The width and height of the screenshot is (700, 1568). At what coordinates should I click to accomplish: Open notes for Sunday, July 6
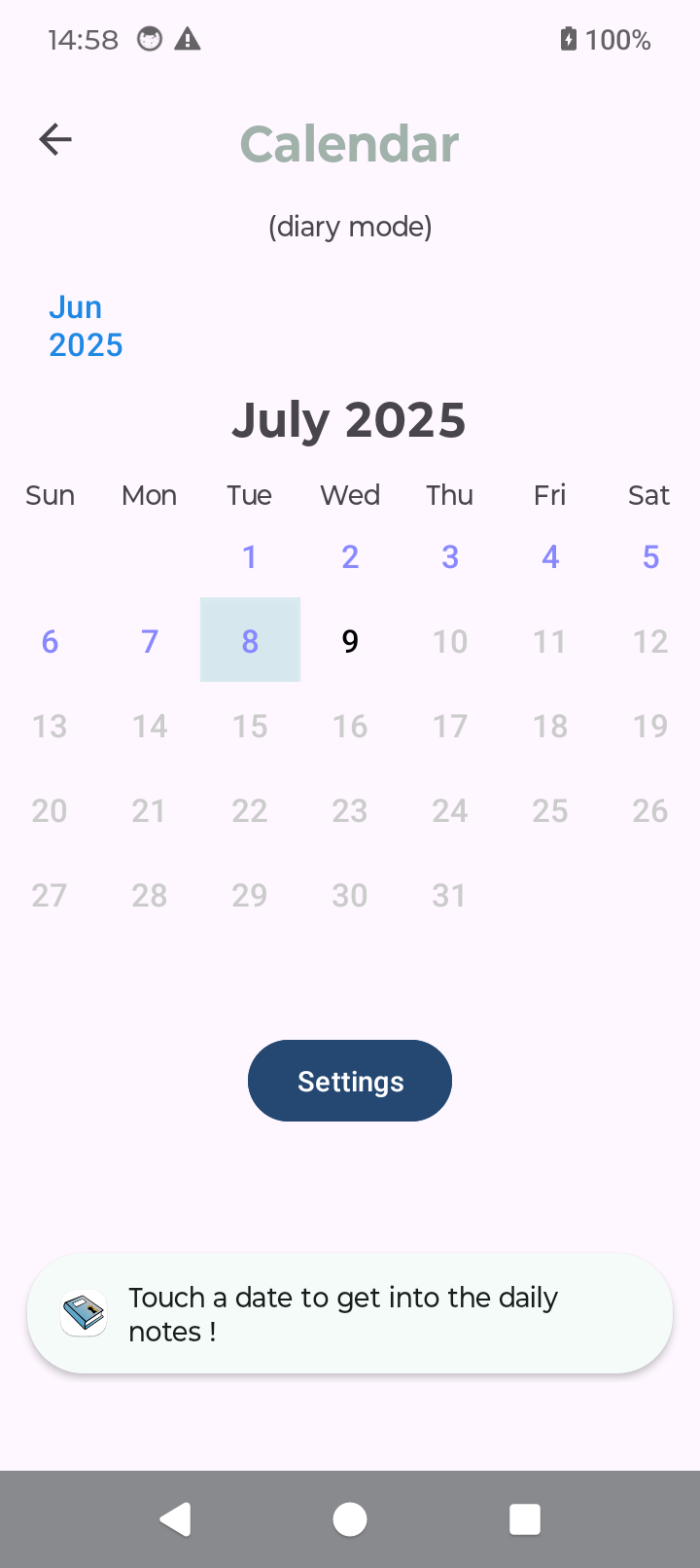click(x=50, y=641)
